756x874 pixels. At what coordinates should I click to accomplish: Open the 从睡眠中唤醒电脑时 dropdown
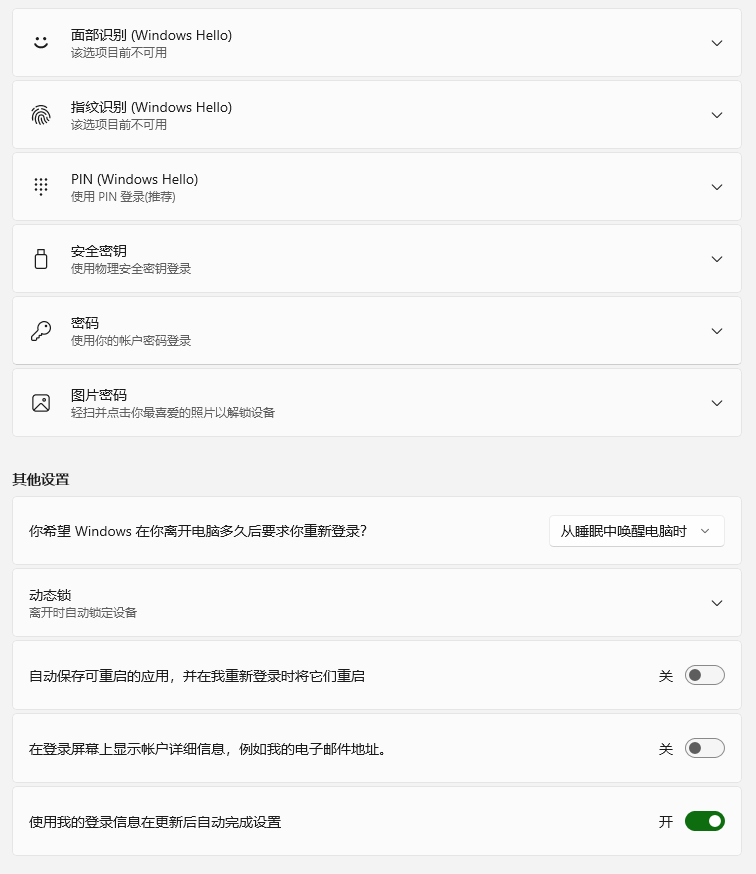pyautogui.click(x=637, y=531)
